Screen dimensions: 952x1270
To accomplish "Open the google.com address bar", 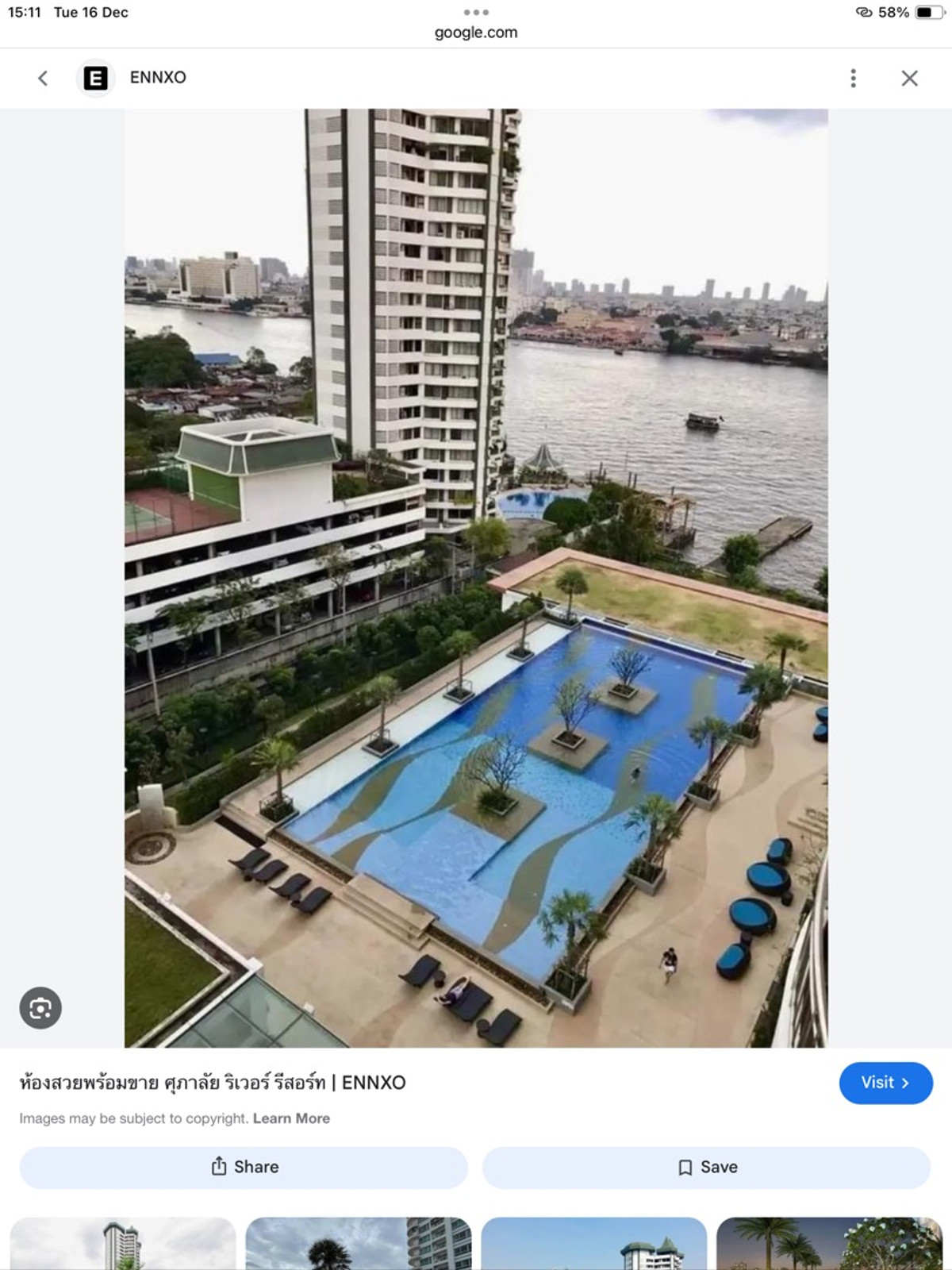I will coord(476,33).
